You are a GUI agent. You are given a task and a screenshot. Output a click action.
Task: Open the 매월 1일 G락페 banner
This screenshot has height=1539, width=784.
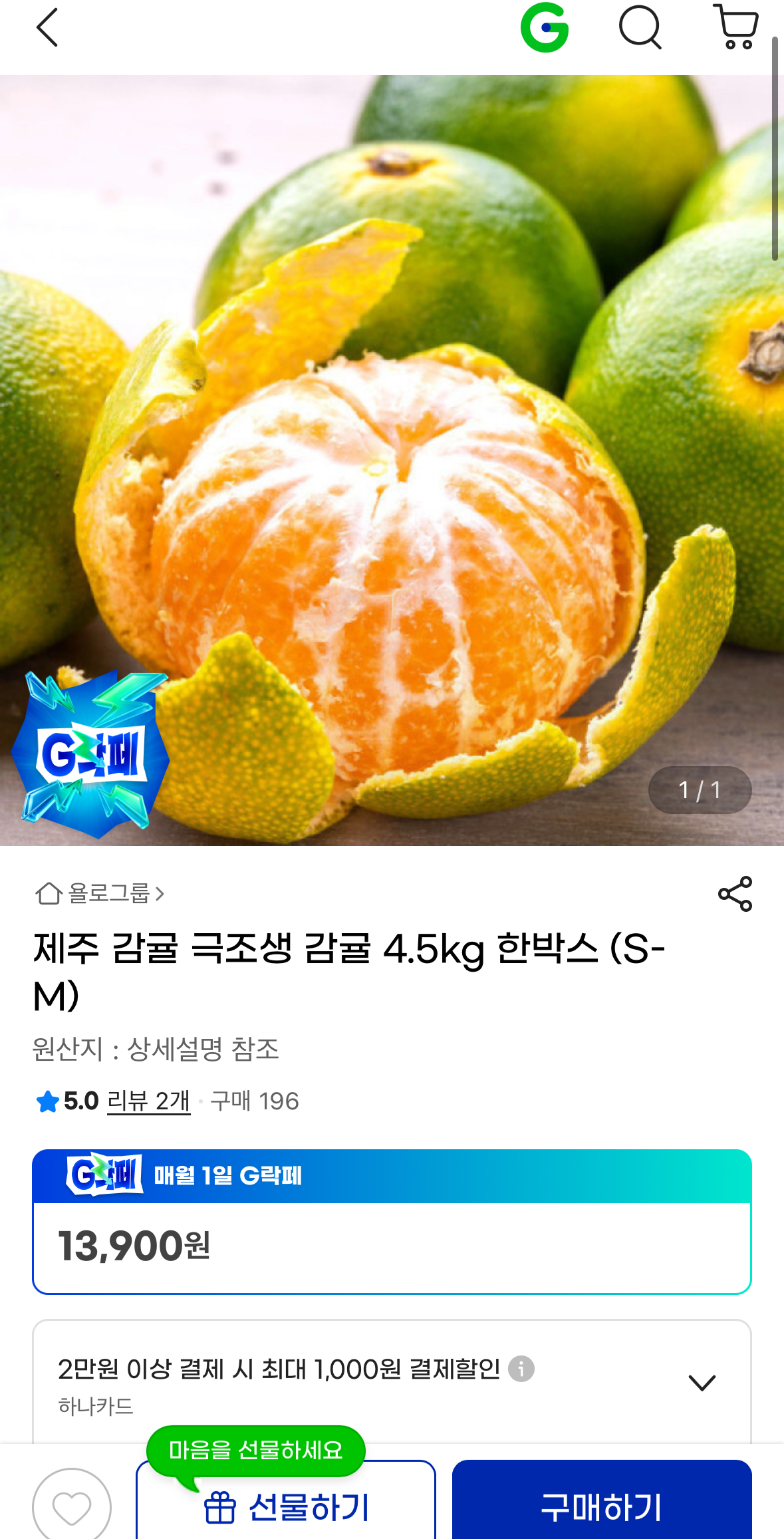click(392, 1176)
